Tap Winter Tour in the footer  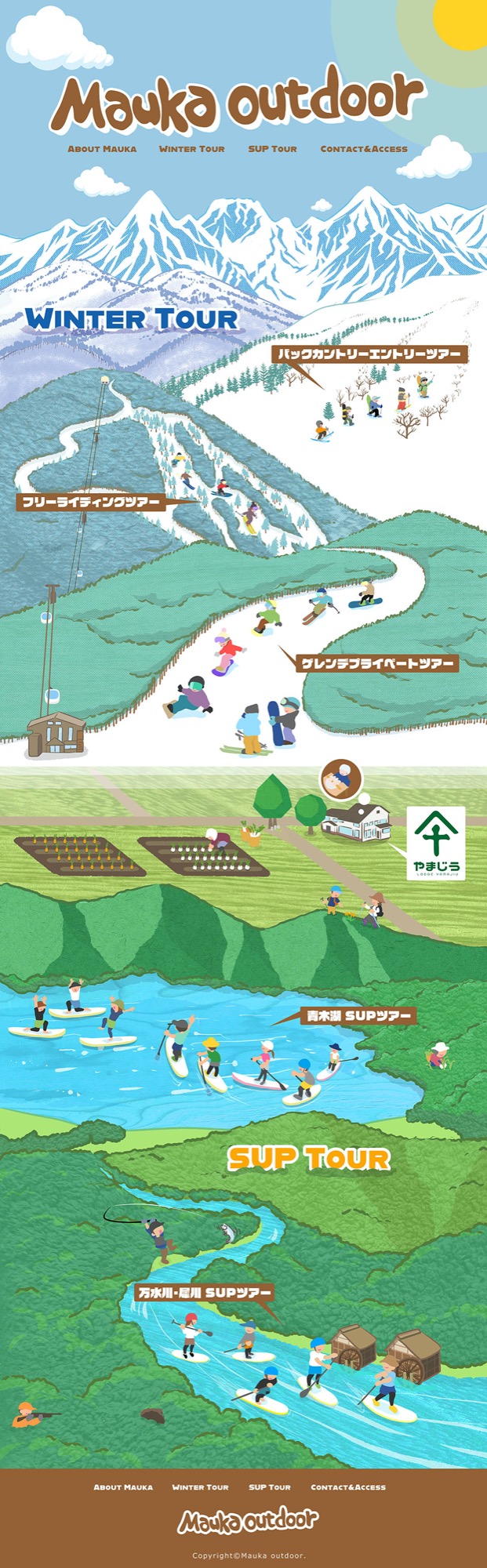[200, 1487]
